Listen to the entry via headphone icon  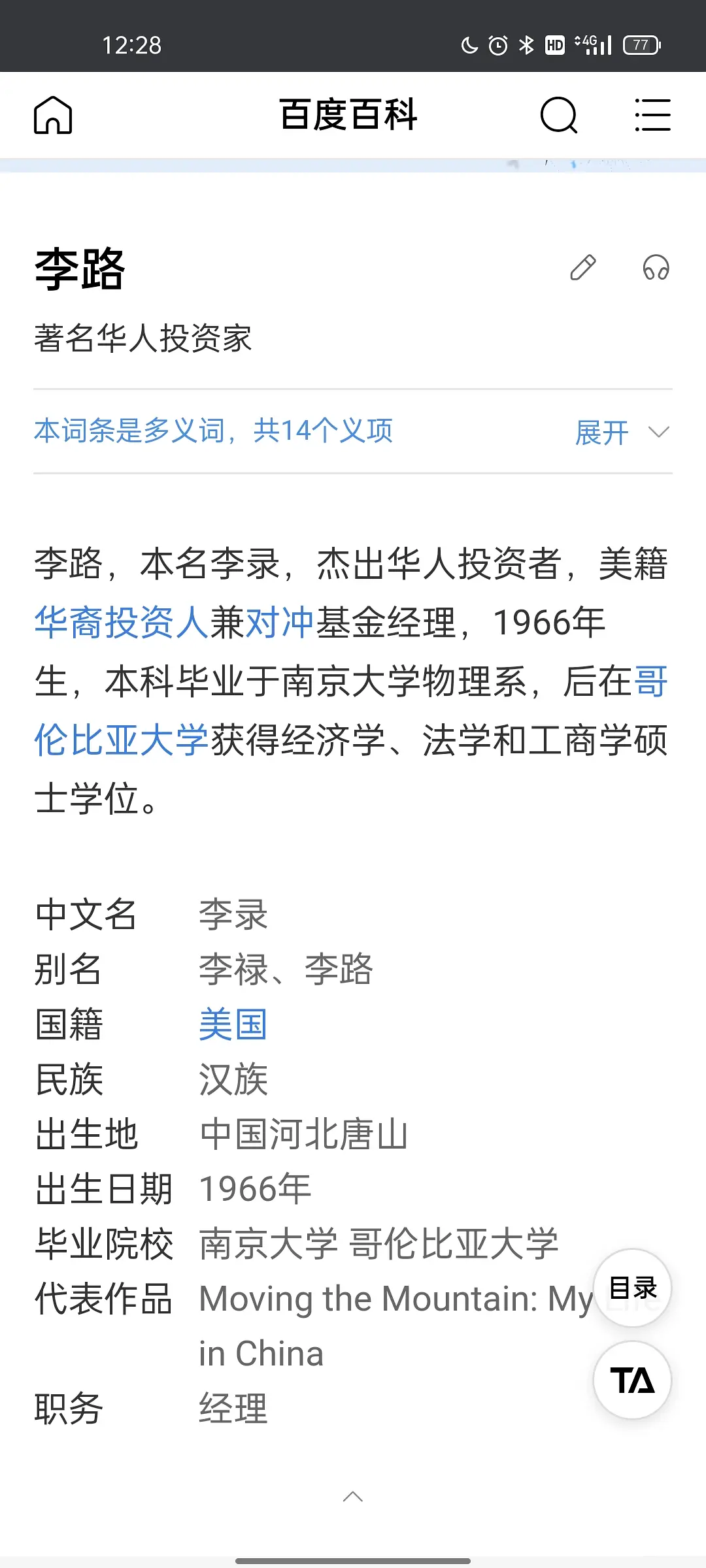pyautogui.click(x=656, y=268)
